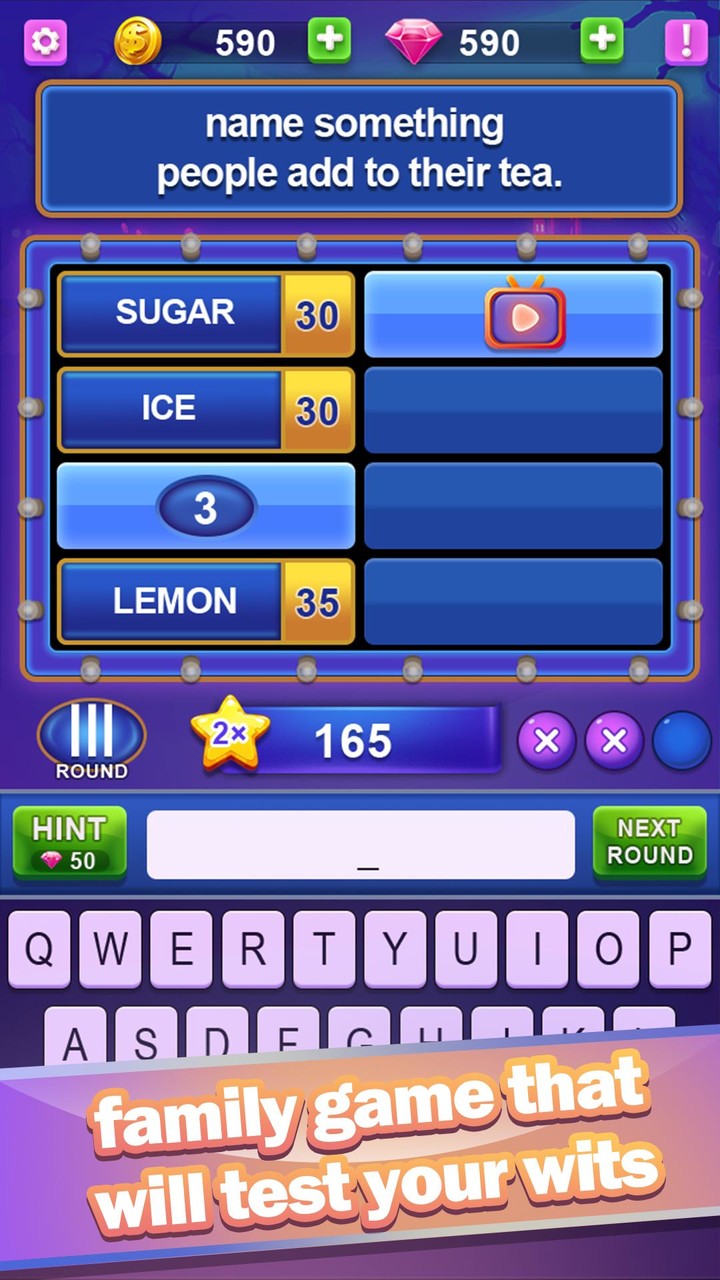Select the SUGAR answer tile
This screenshot has height=1280, width=720.
click(x=205, y=312)
